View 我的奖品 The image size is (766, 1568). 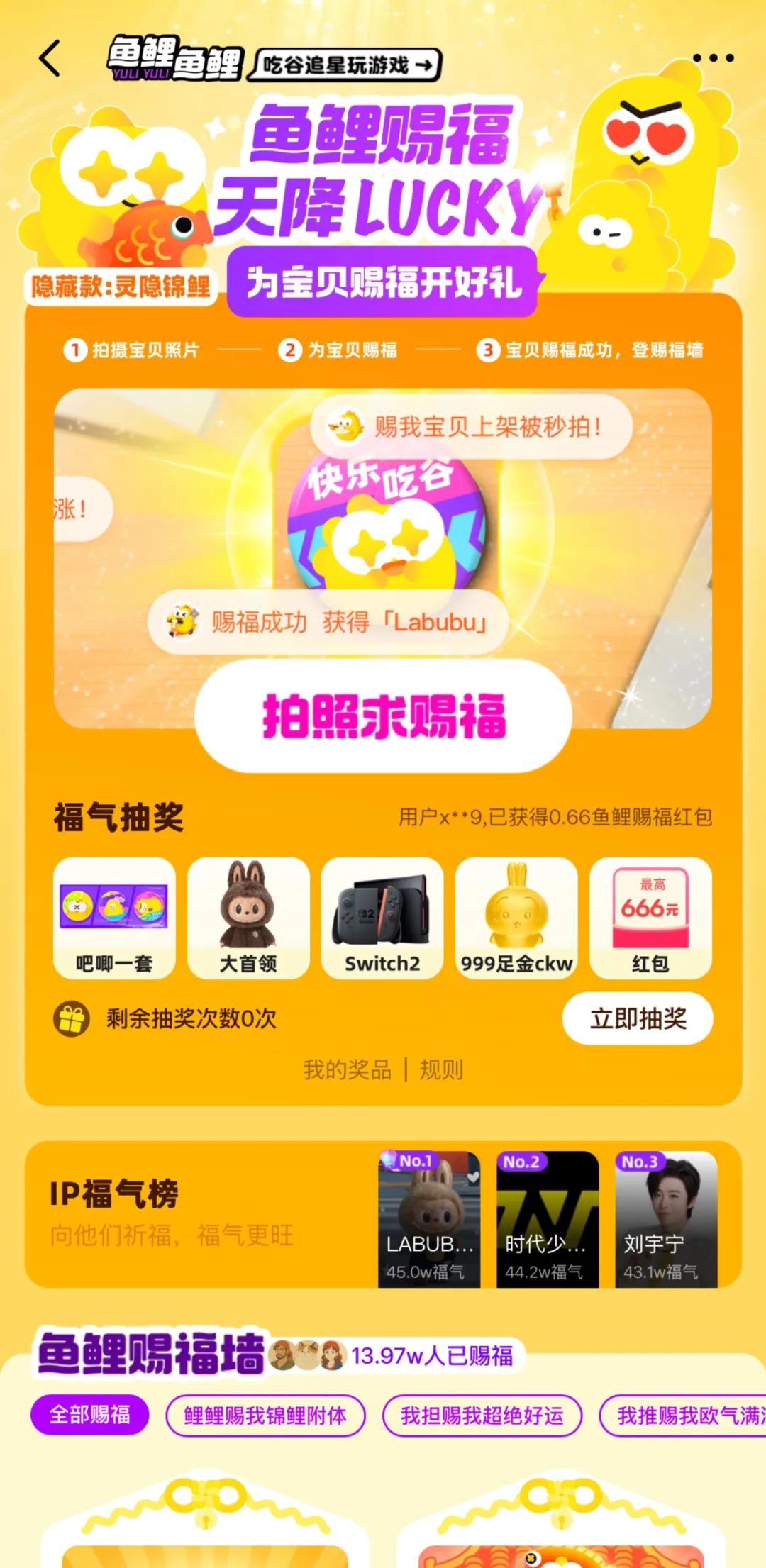click(347, 1069)
